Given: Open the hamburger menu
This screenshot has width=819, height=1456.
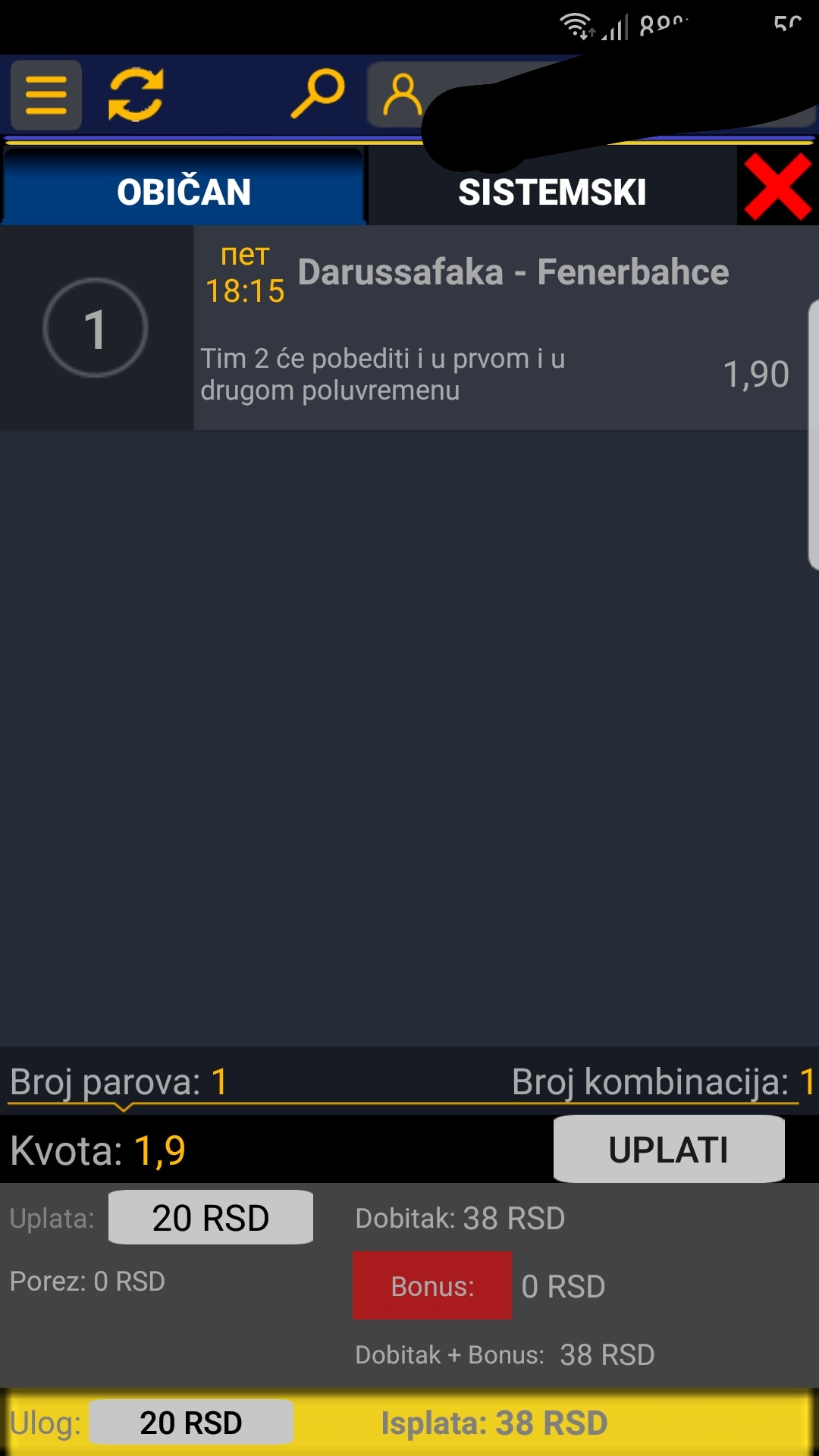Looking at the screenshot, I should [45, 96].
